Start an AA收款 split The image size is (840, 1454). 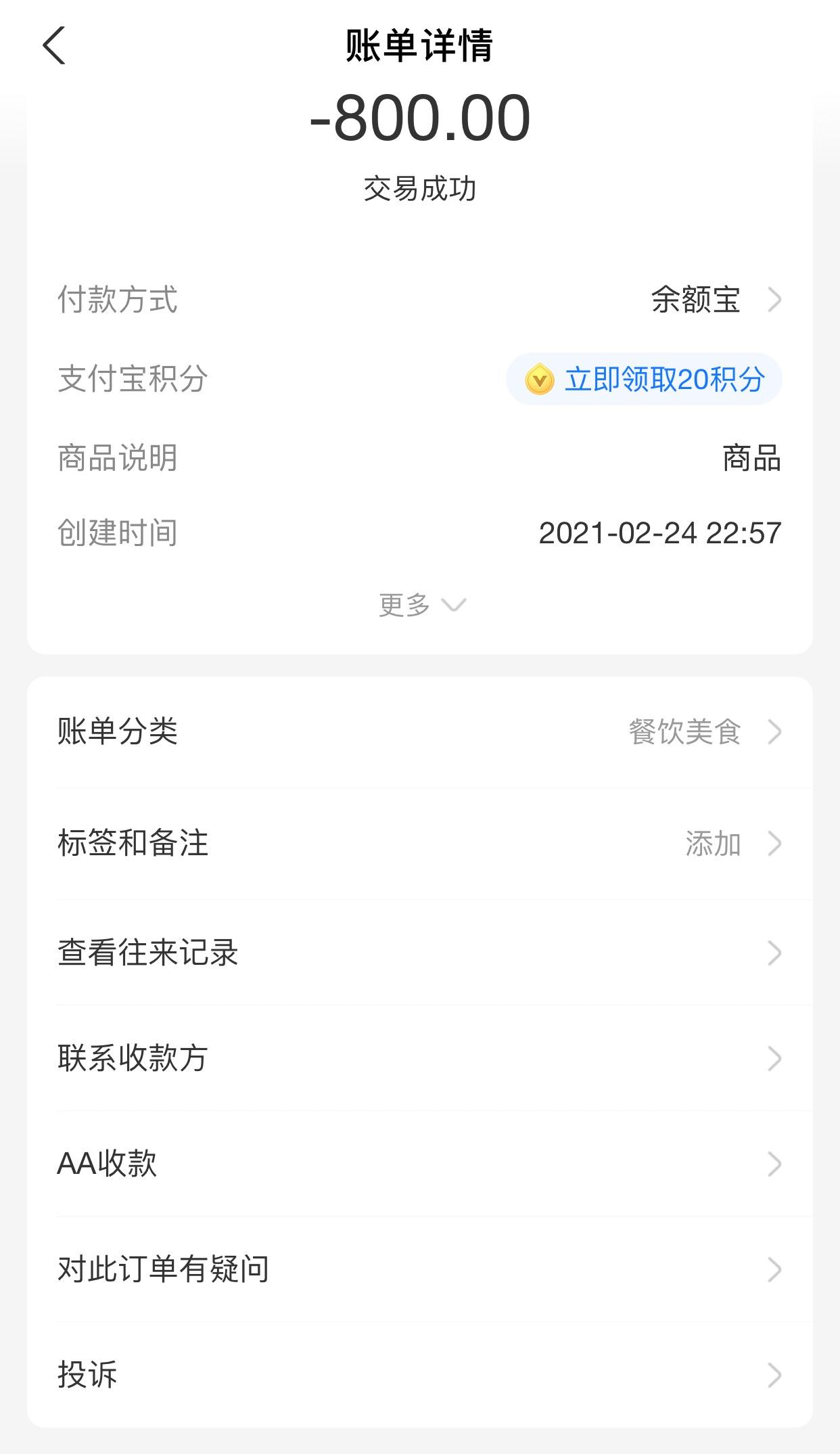(419, 1164)
